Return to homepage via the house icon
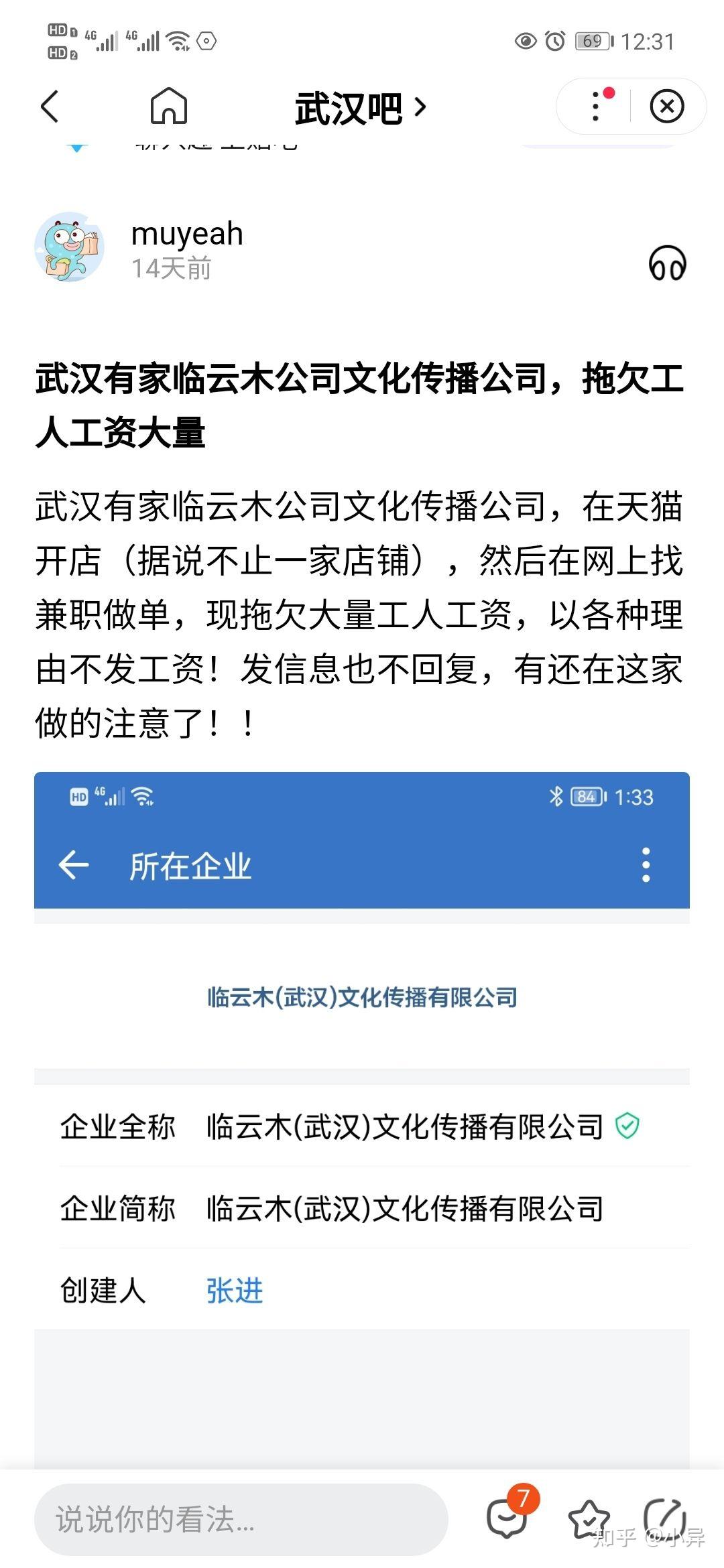The height and width of the screenshot is (1568, 724). click(x=169, y=106)
